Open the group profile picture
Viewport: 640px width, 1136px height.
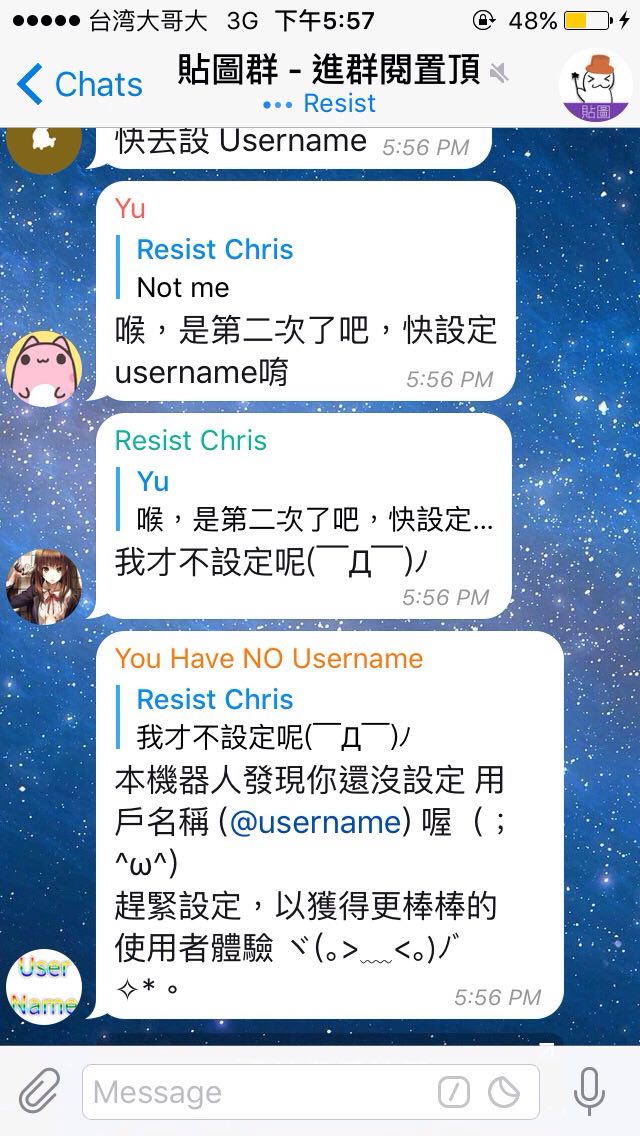pos(594,85)
